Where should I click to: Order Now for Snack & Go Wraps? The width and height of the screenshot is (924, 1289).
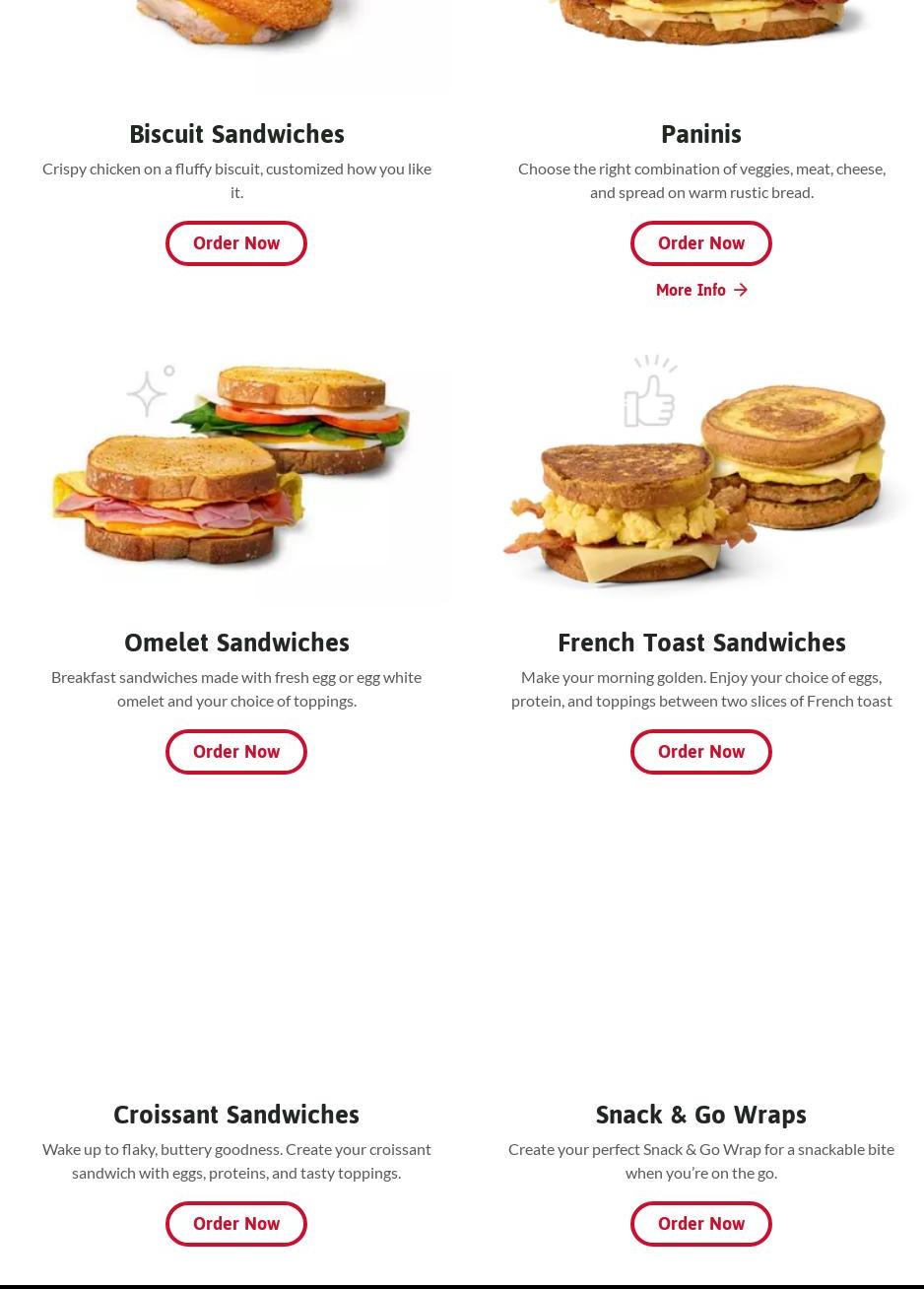[701, 1223]
